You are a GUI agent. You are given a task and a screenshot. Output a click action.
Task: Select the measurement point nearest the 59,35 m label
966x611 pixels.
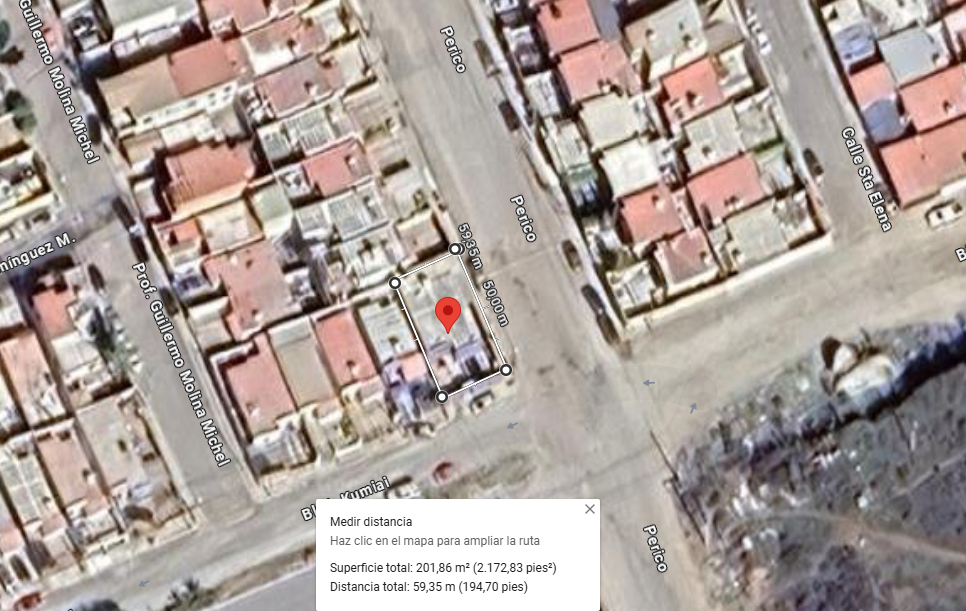(x=455, y=249)
